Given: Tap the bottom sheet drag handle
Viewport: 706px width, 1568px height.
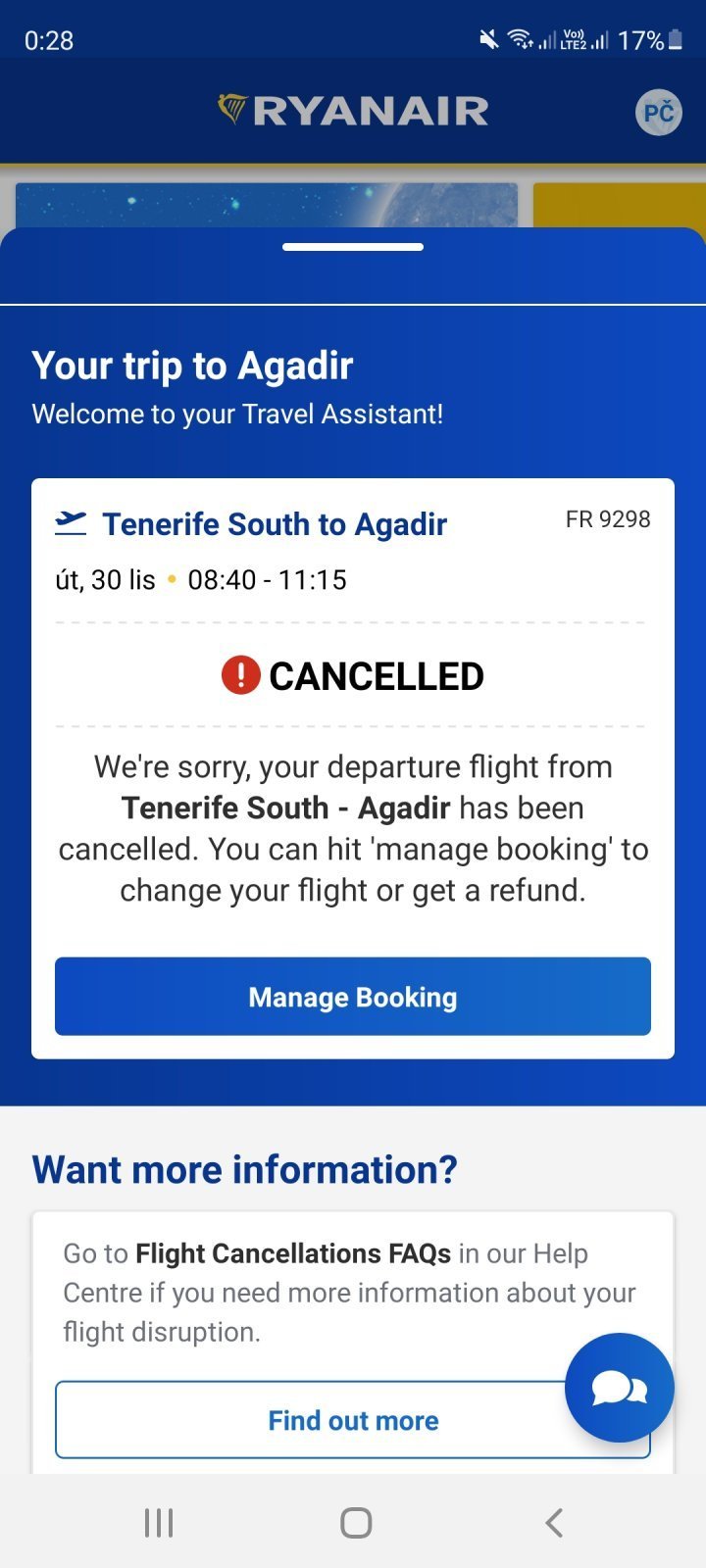Looking at the screenshot, I should click(x=353, y=247).
